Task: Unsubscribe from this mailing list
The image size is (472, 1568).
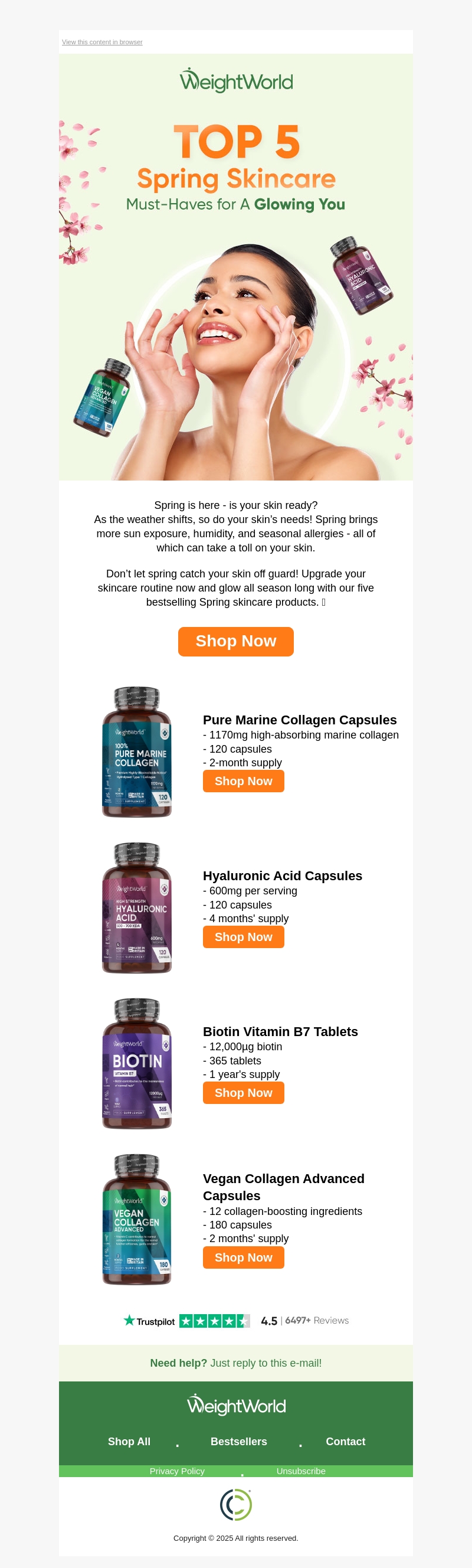Action: (x=300, y=1471)
